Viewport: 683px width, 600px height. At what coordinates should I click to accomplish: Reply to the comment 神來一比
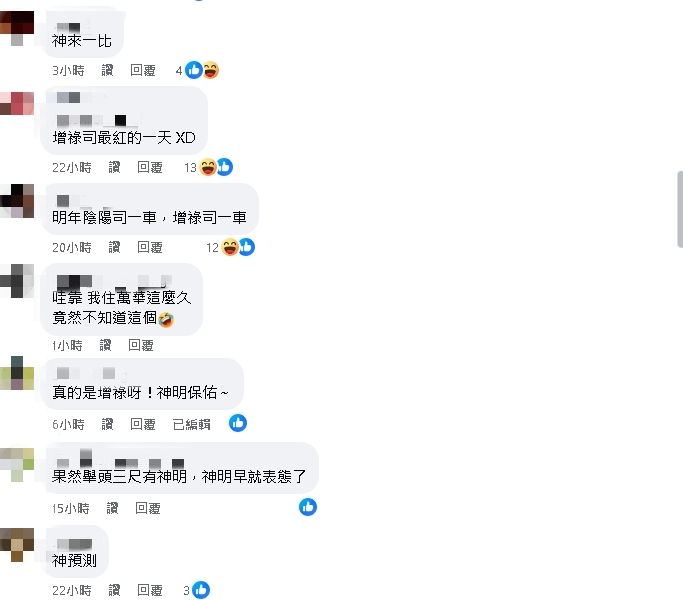point(143,70)
